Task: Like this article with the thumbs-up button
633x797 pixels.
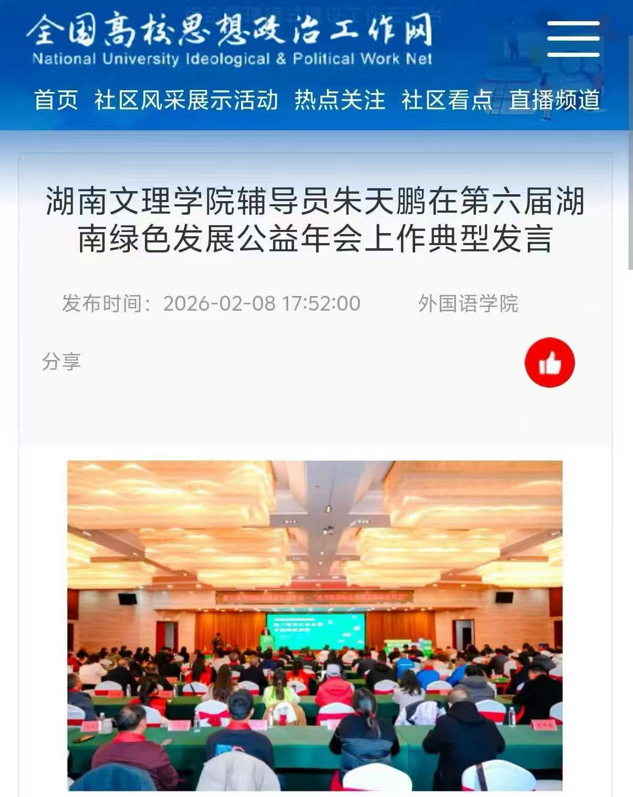Action: (549, 363)
